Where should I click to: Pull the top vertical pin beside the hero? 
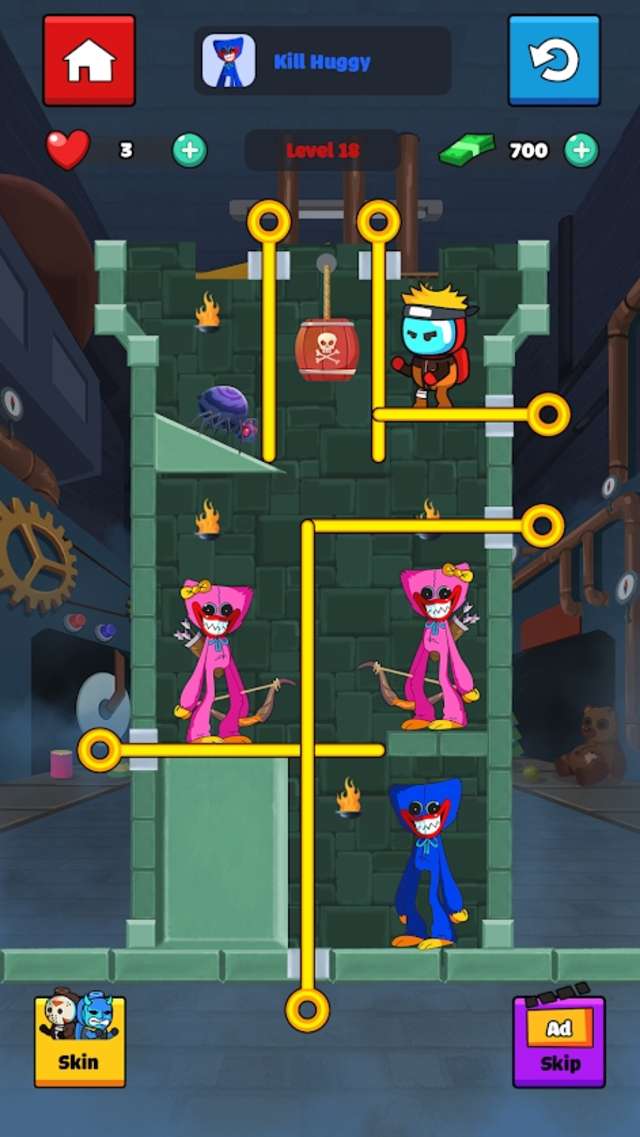378,222
